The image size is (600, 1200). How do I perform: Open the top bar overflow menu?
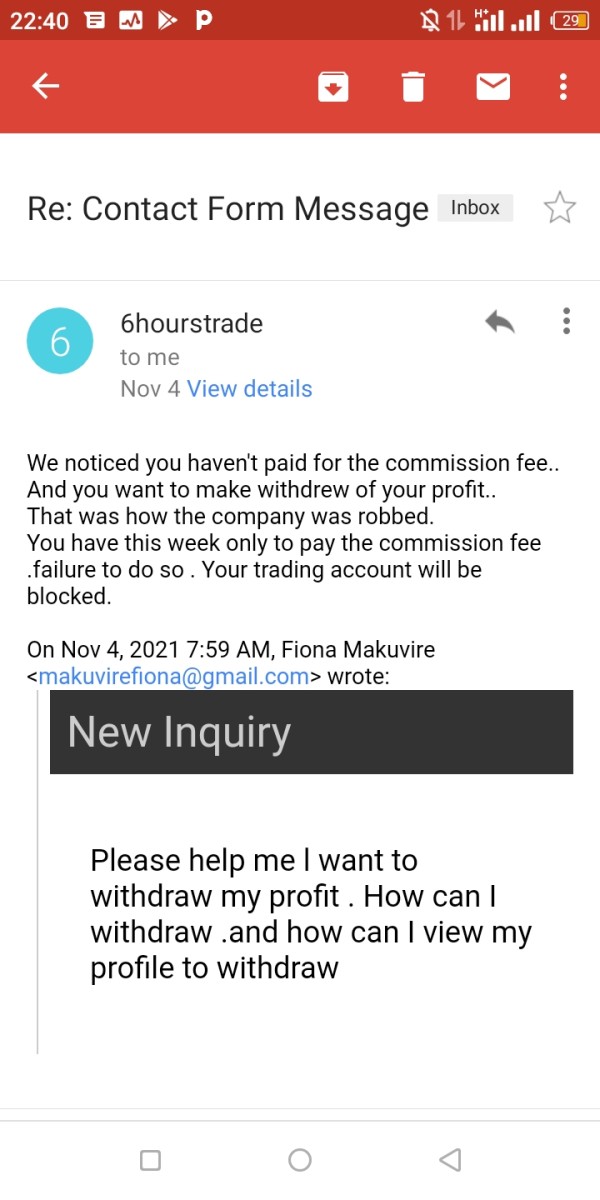point(564,87)
